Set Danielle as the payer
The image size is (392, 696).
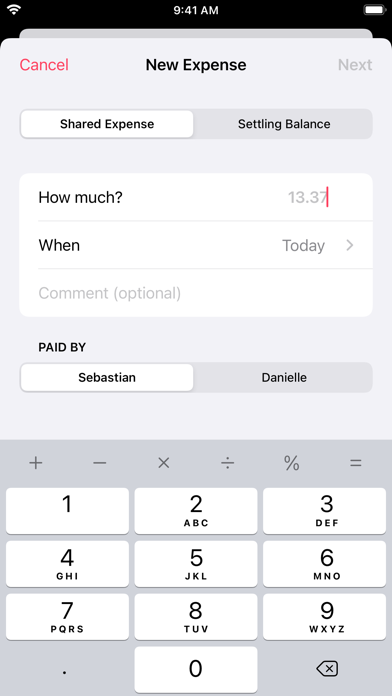[284, 378]
